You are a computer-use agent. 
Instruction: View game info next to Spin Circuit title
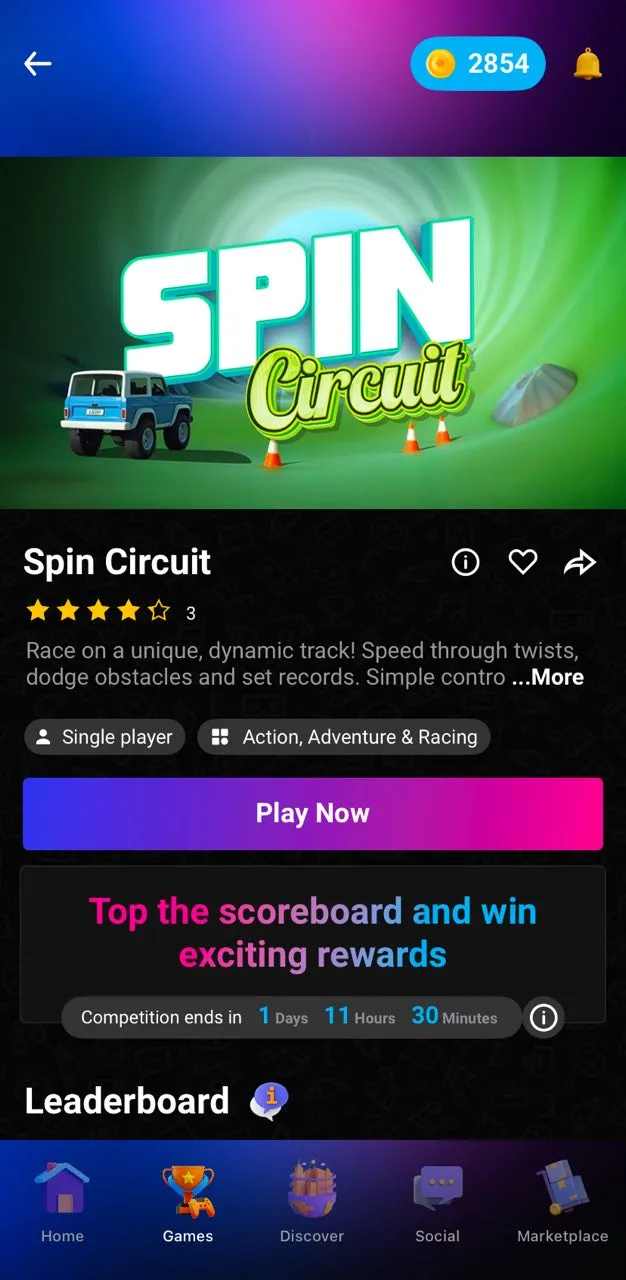point(465,563)
